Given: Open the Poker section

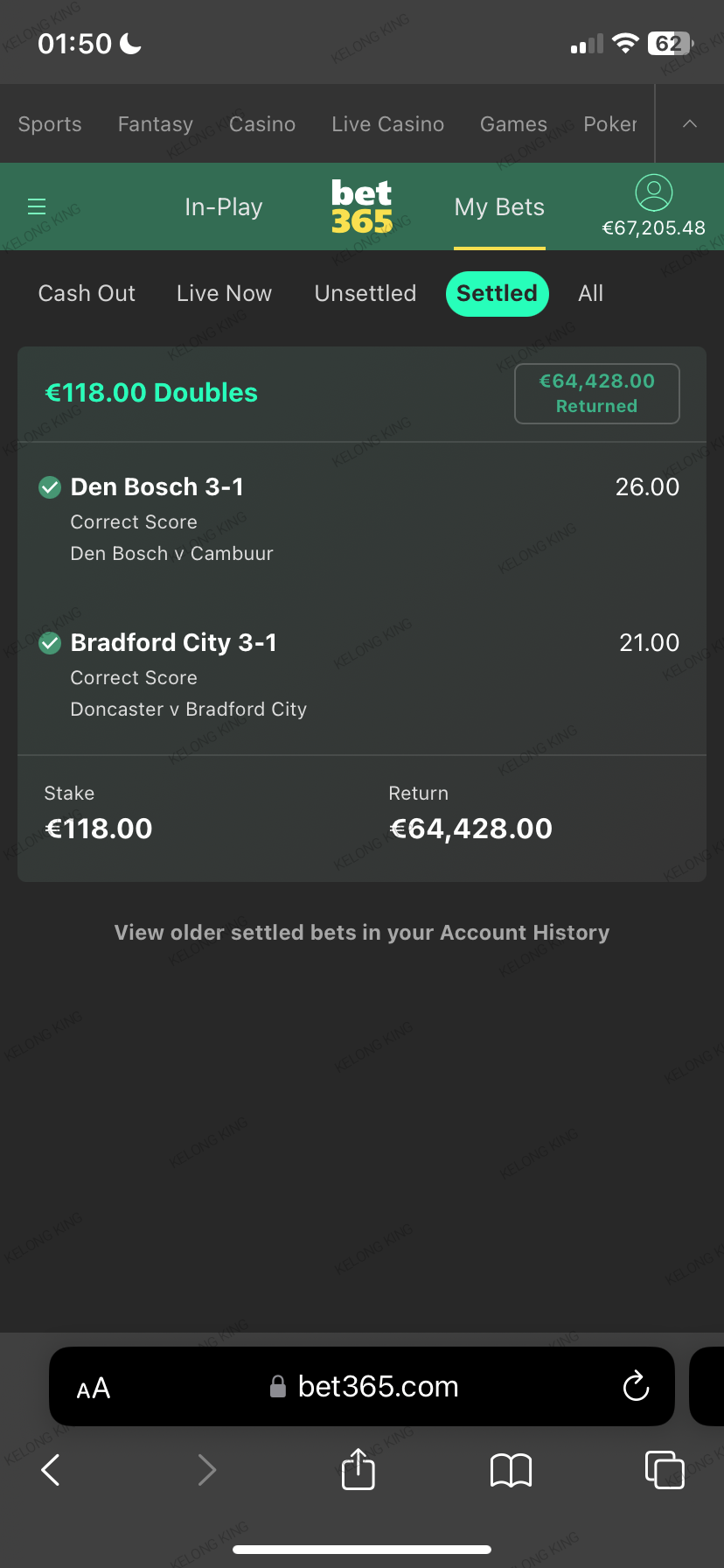Looking at the screenshot, I should pyautogui.click(x=610, y=124).
